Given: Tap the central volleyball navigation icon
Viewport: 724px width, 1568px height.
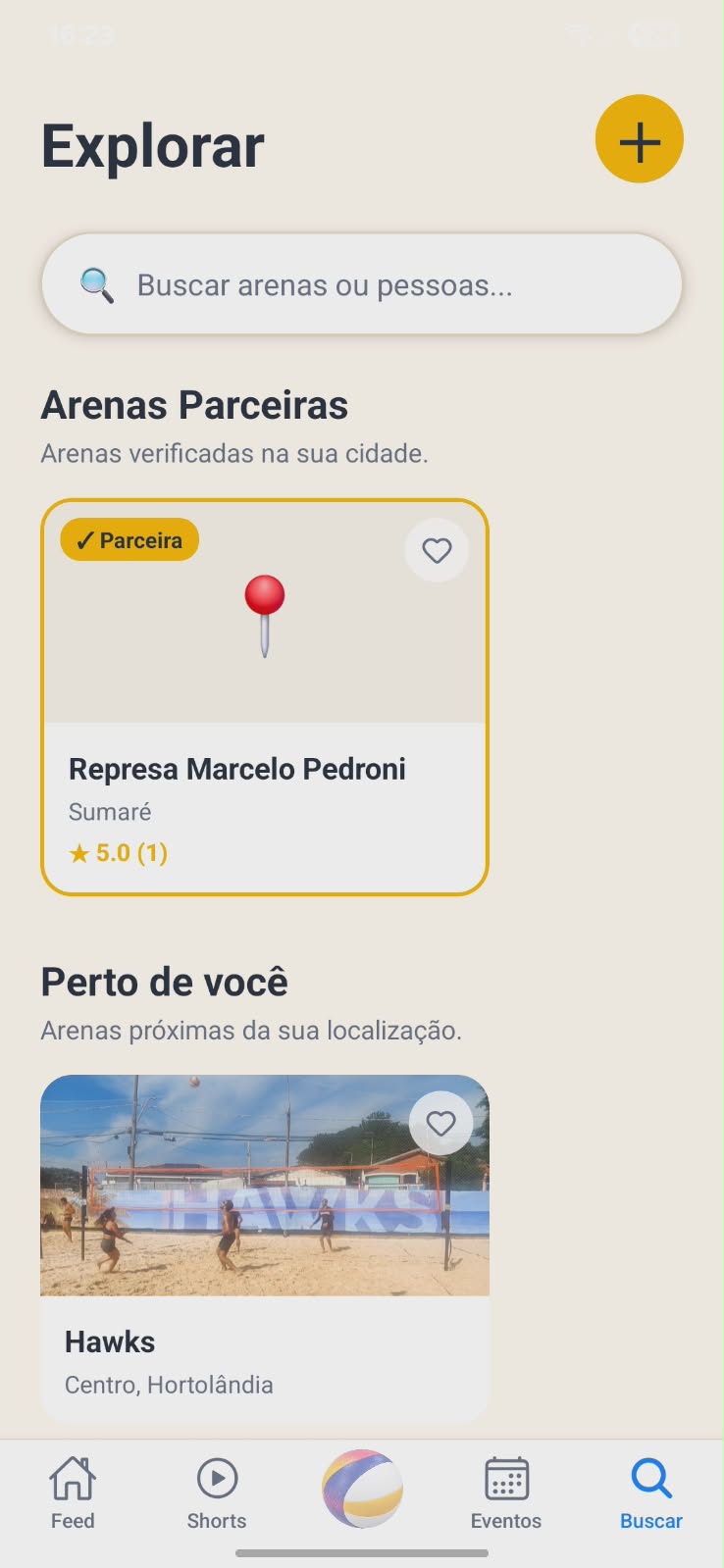Looking at the screenshot, I should coord(362,1489).
